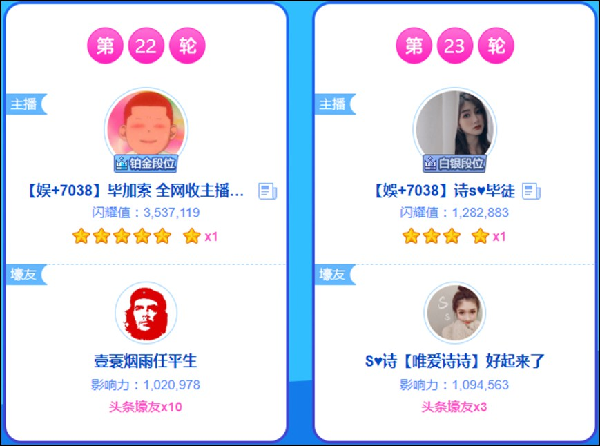600x446 pixels.
Task: View friend 壹蓑烟雨任平生's profile picture
Action: coord(146,315)
